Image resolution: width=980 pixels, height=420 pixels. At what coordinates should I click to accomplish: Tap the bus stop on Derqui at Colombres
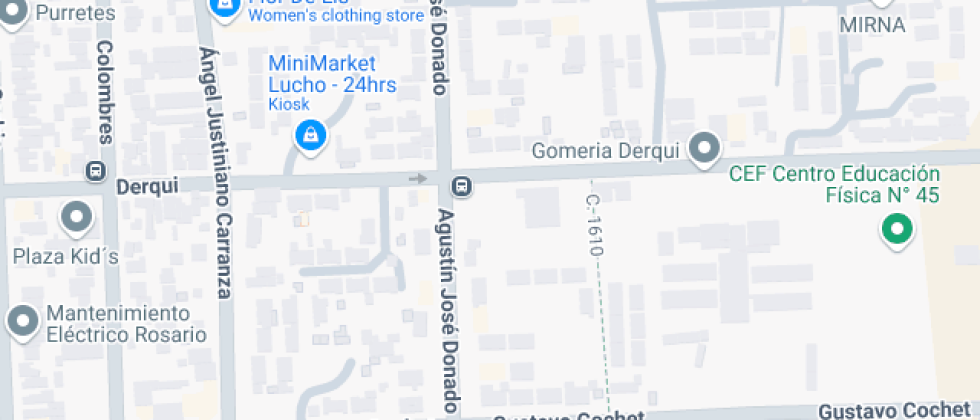pyautogui.click(x=96, y=170)
